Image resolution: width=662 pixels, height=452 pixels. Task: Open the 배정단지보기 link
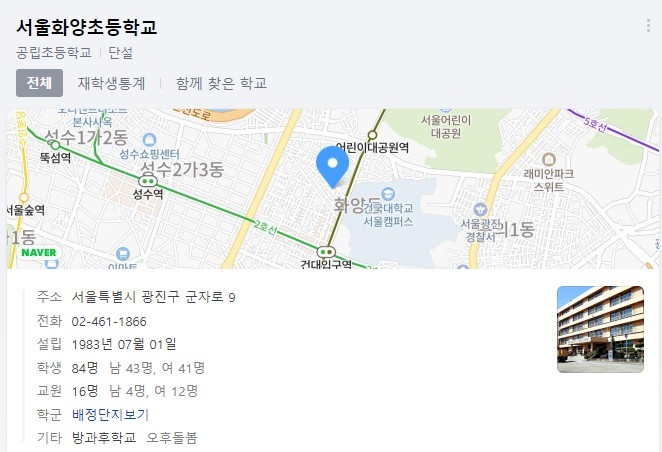(110, 414)
